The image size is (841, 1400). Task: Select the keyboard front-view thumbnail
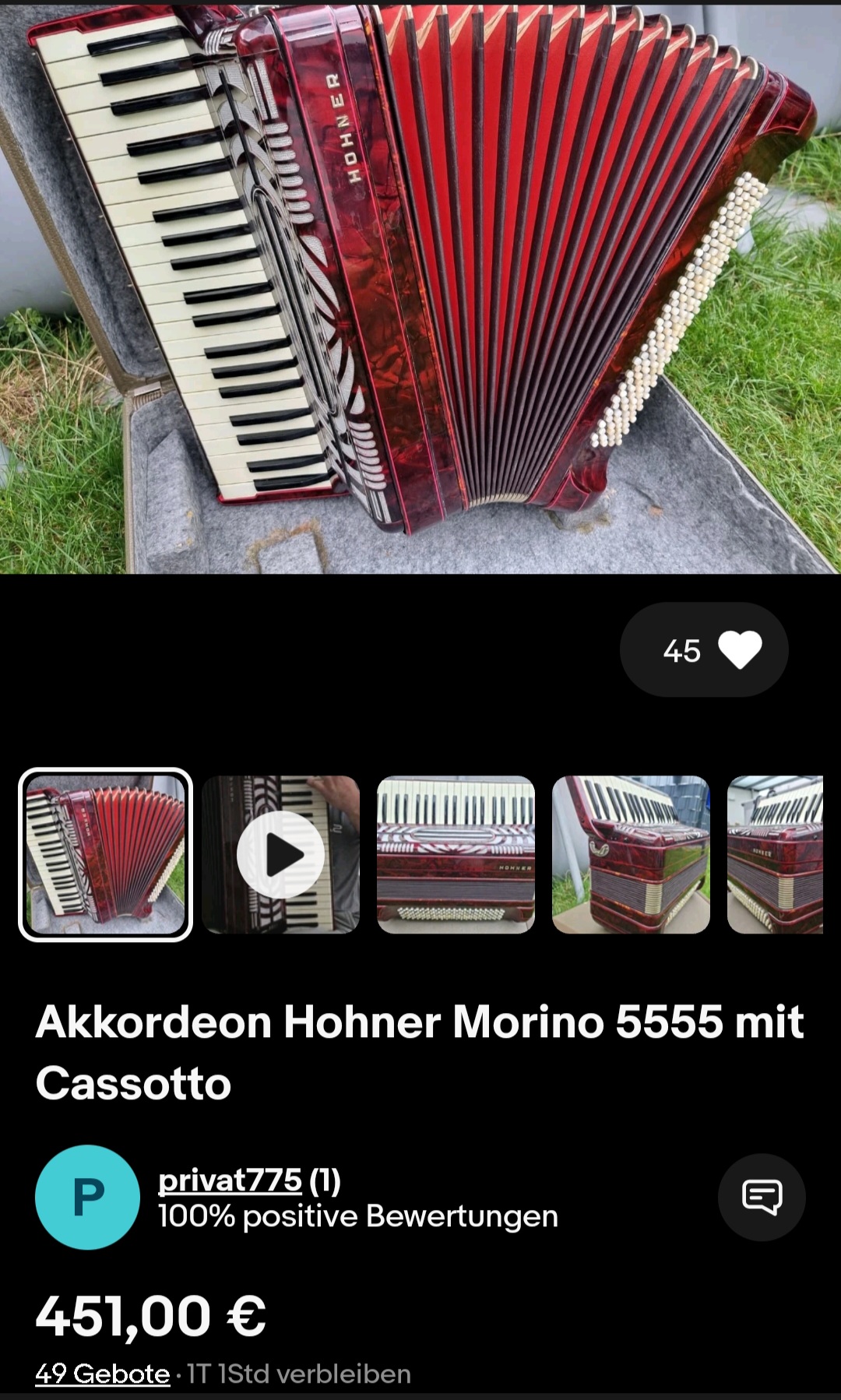[x=456, y=855]
